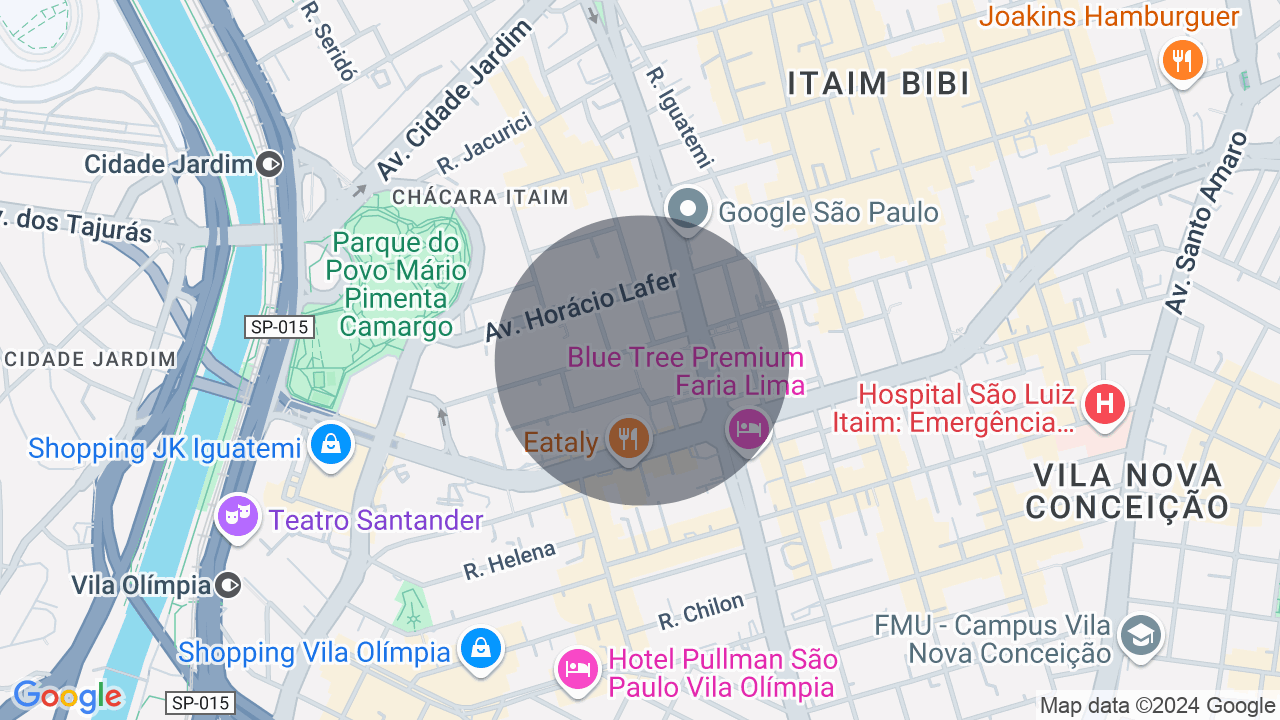Tap the Cidade Jardim station marker
This screenshot has height=720, width=1280.
pos(269,164)
